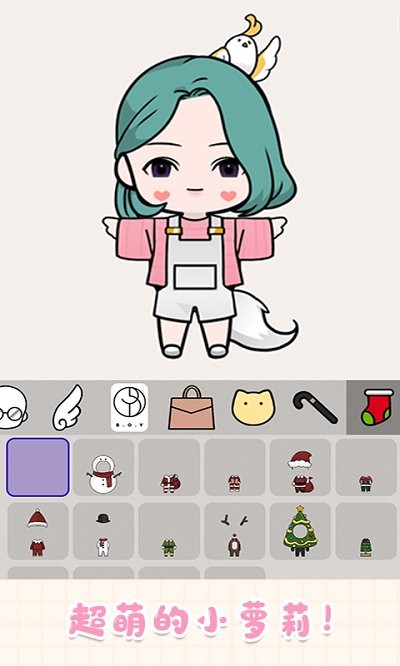Select the Christmas tree costume
The height and width of the screenshot is (666, 400).
pyautogui.click(x=301, y=531)
